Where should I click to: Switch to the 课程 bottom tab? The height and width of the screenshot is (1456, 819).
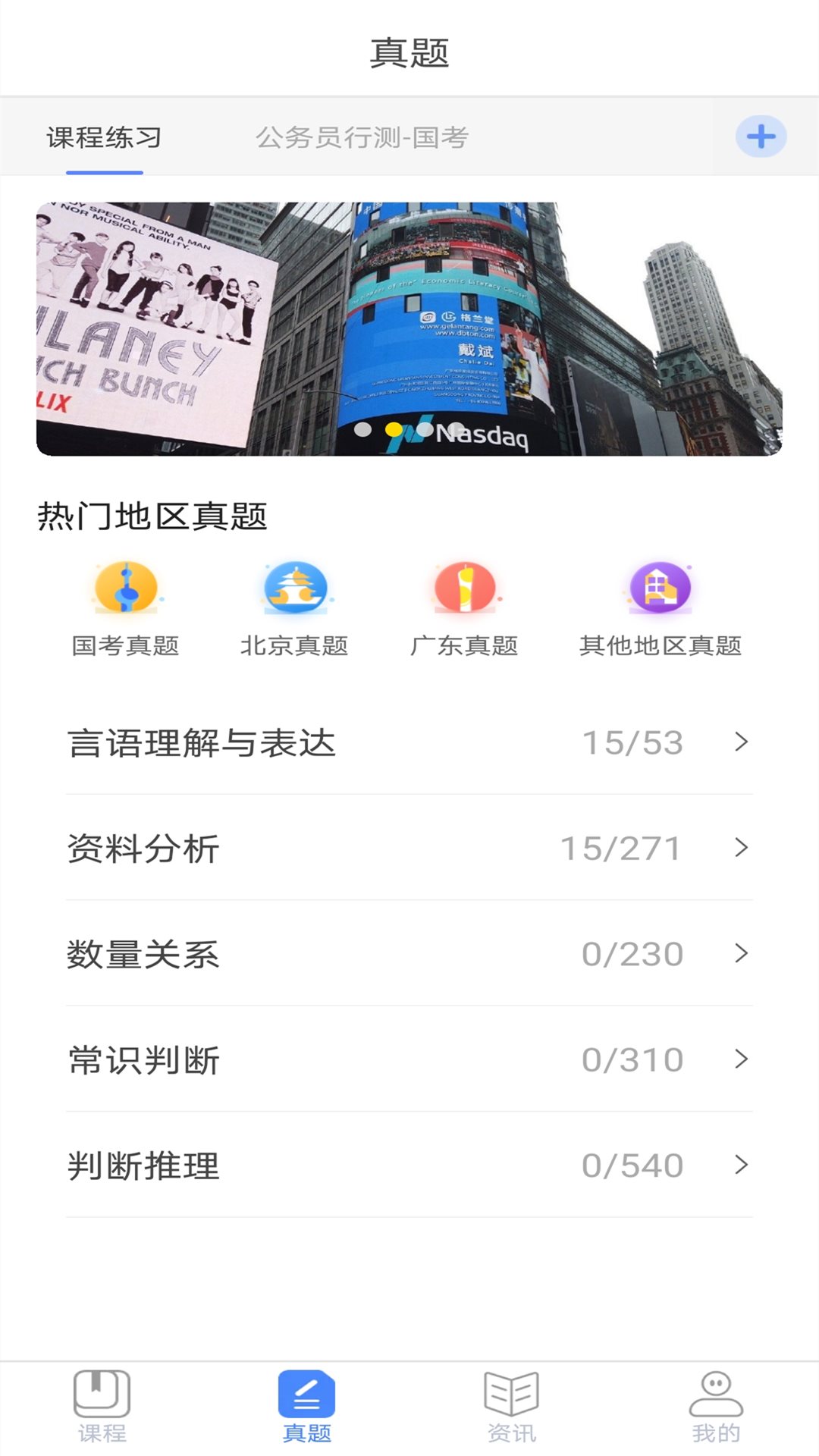(x=102, y=1407)
